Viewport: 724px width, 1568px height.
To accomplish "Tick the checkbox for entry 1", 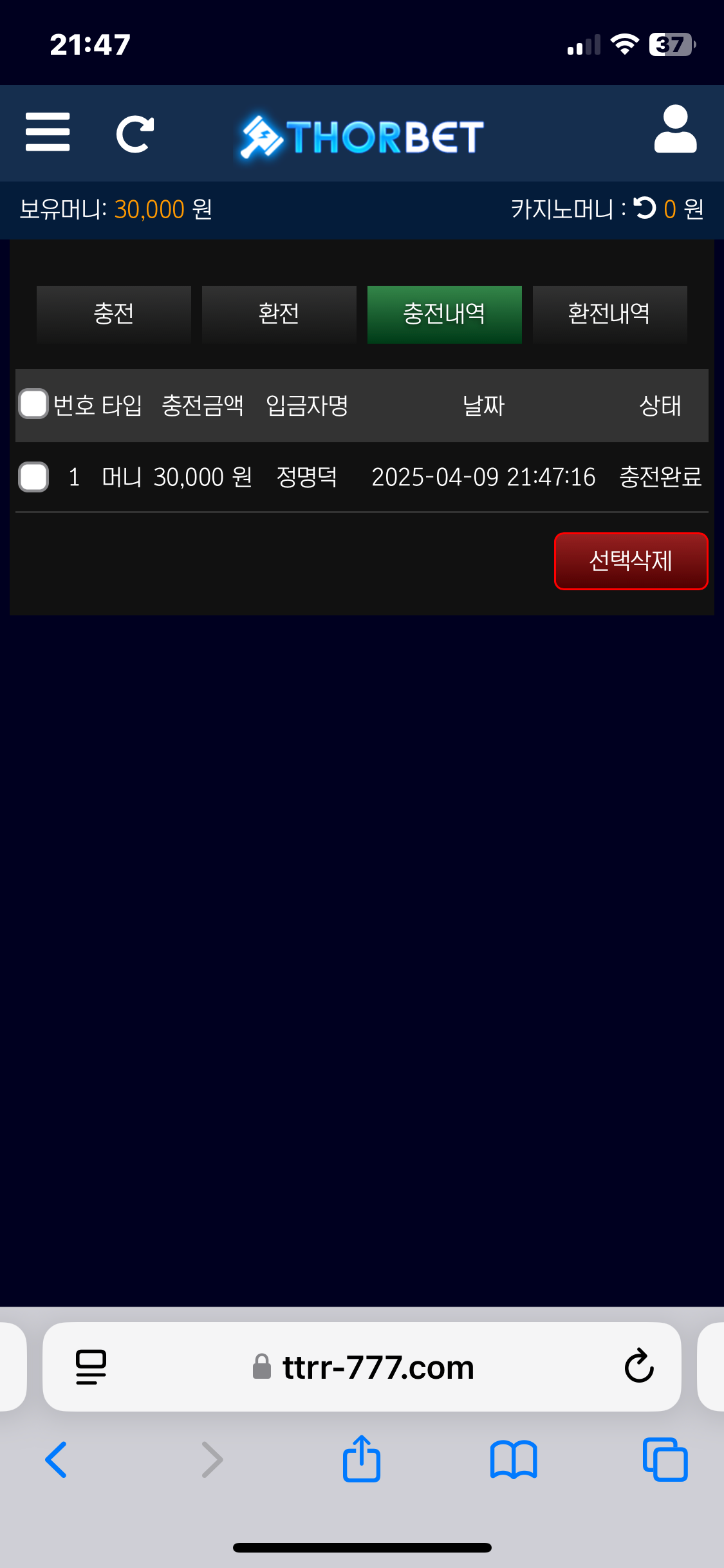I will pos(33,477).
